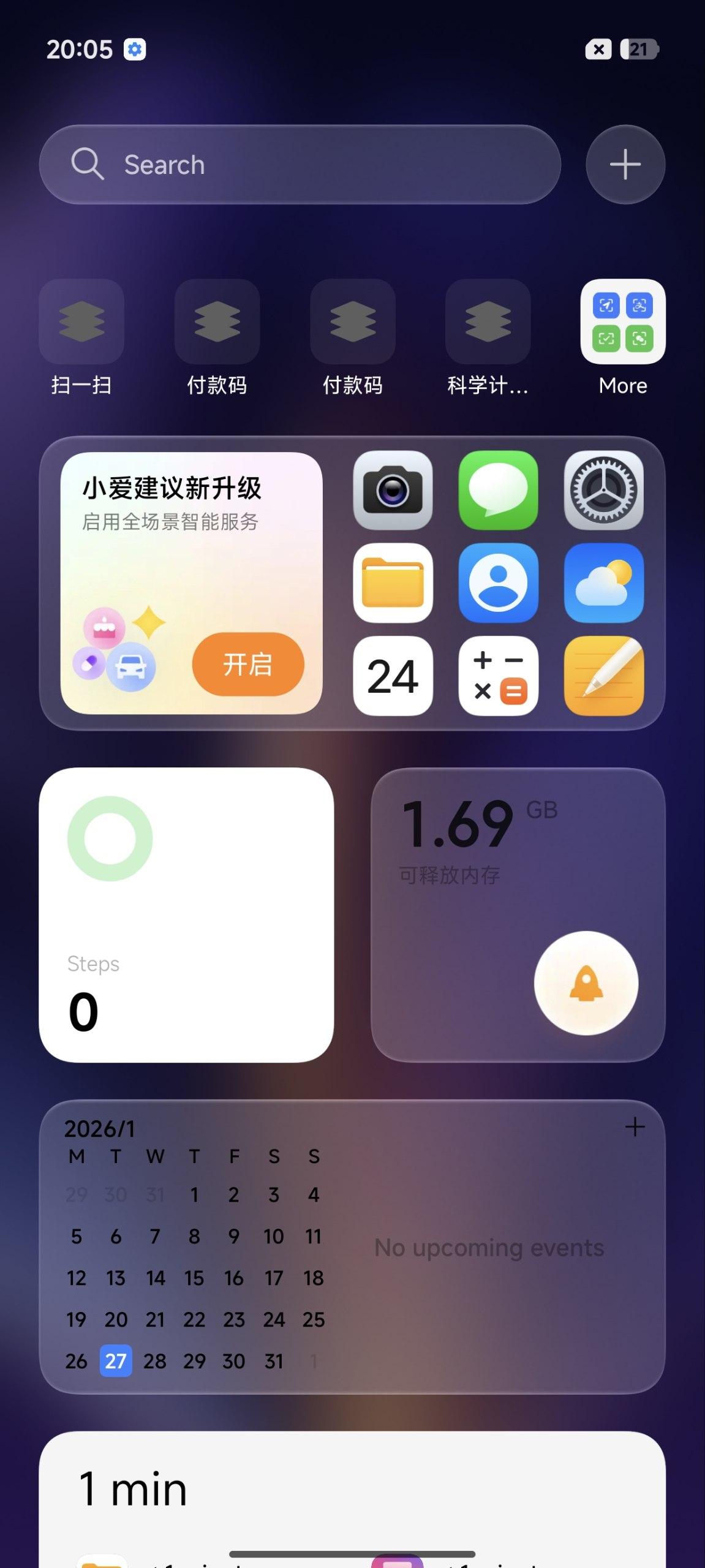Viewport: 705px width, 1568px height.
Task: Check the Weather app
Action: point(603,583)
